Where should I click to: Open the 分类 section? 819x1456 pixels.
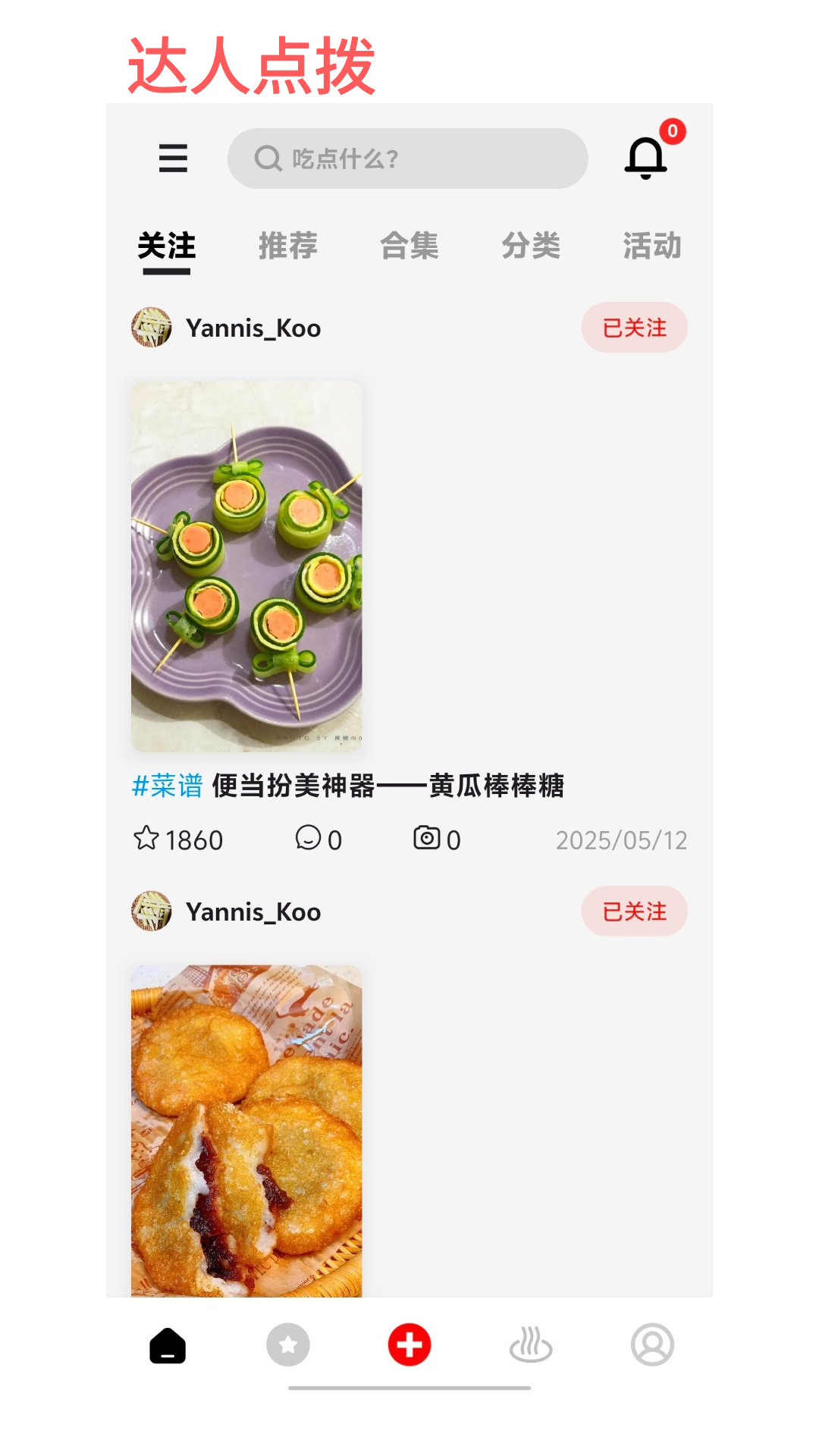pos(532,246)
